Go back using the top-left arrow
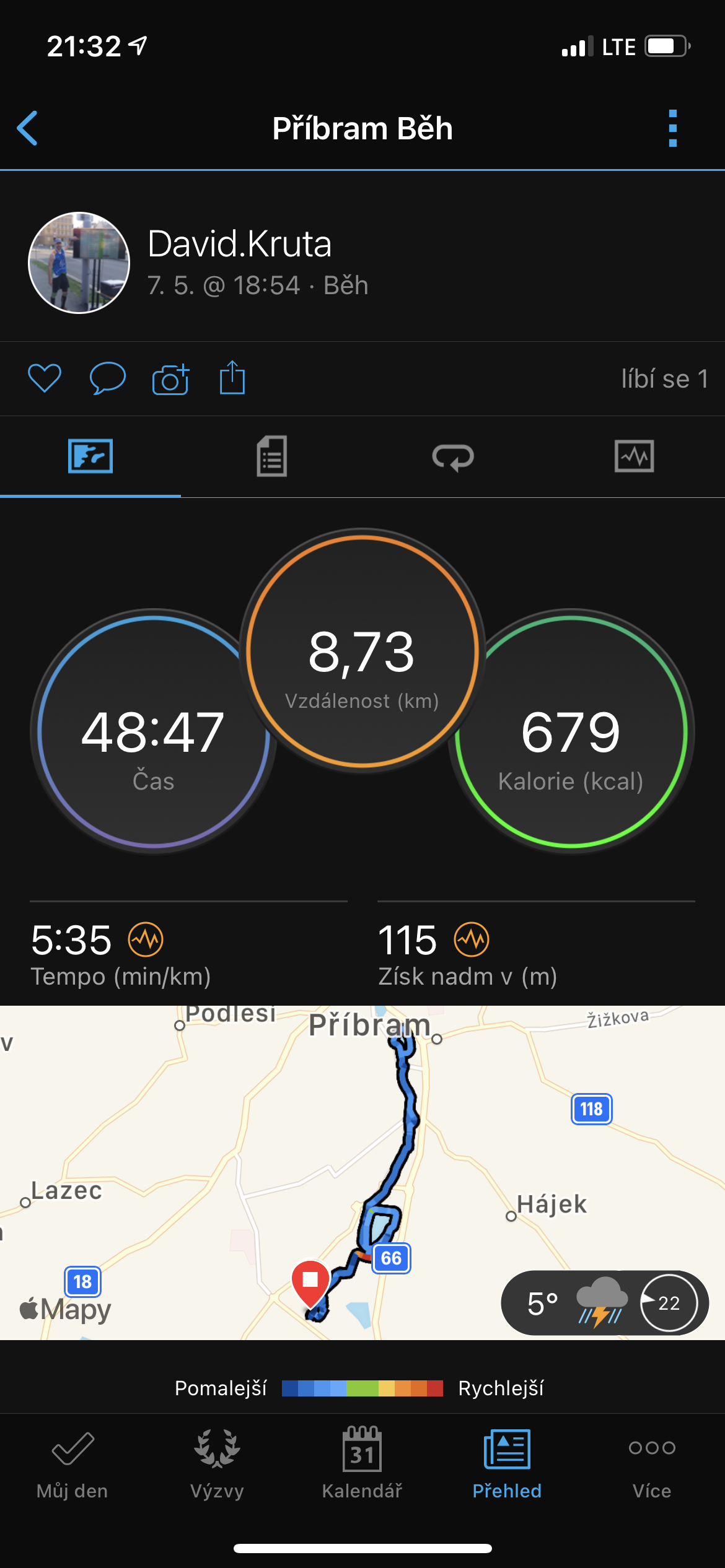Viewport: 725px width, 1568px height. (x=28, y=128)
